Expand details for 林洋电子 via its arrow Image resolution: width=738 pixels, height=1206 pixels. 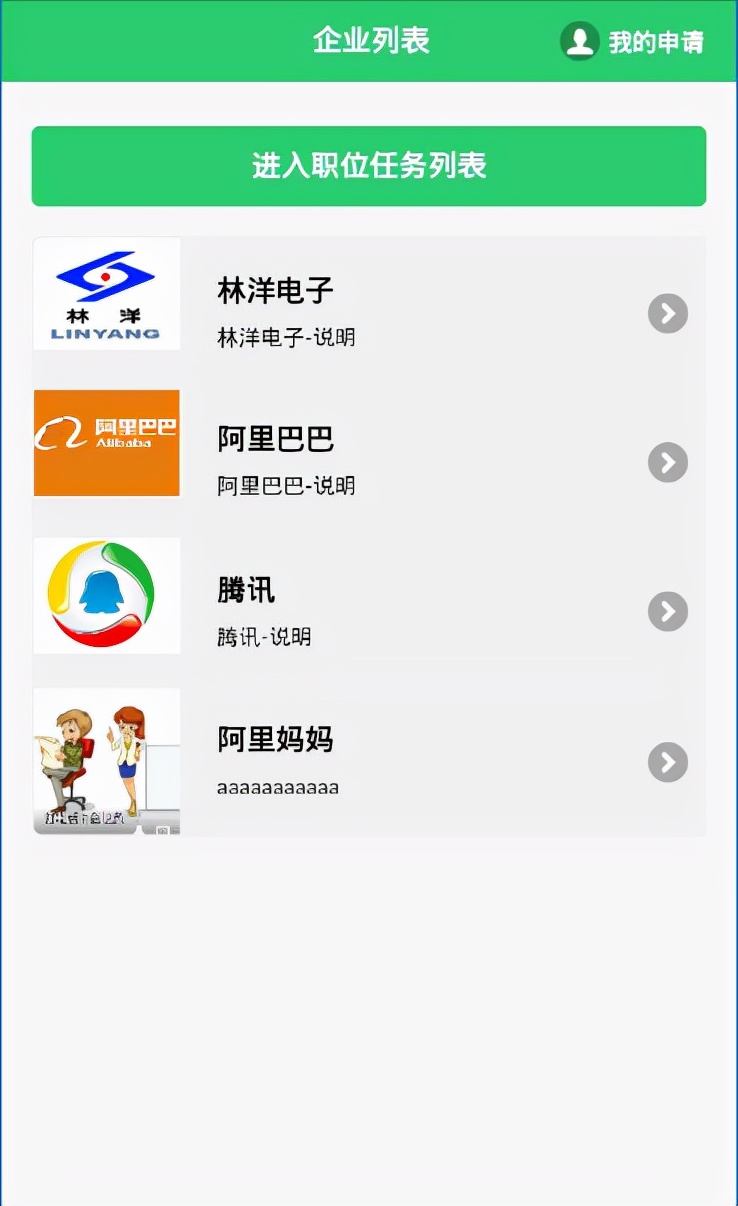(667, 313)
